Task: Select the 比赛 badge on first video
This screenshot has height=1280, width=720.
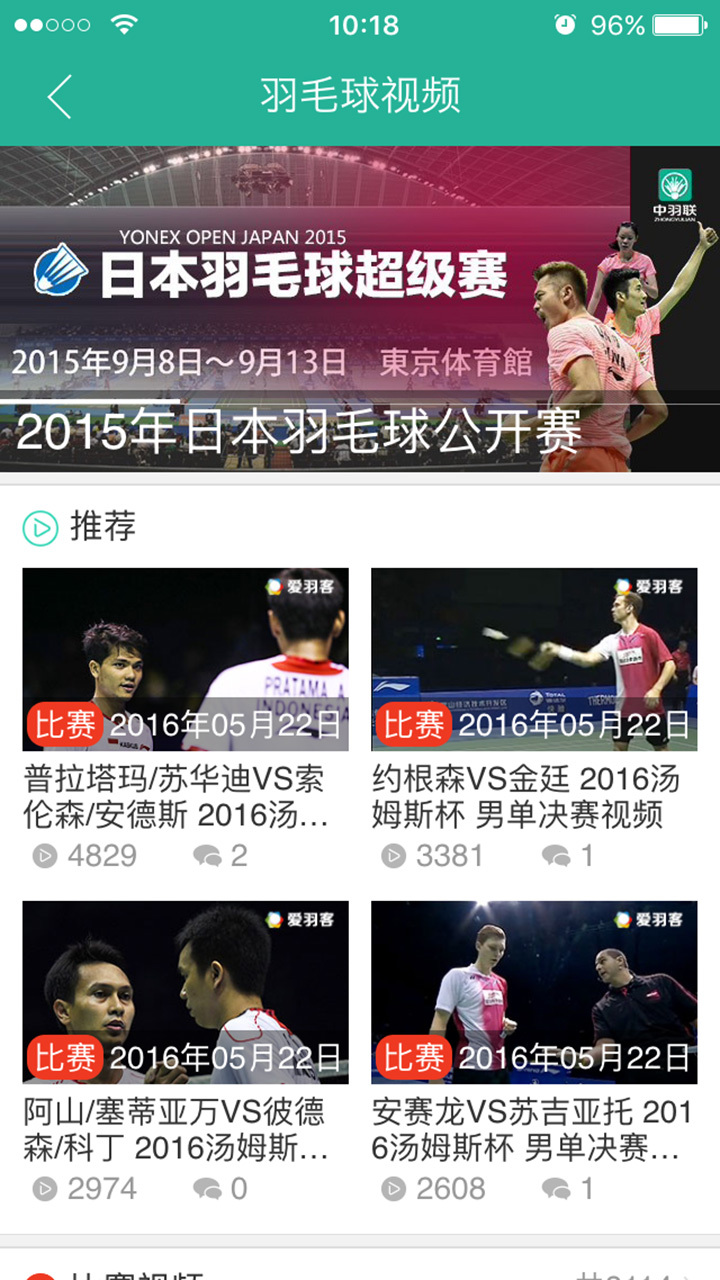Action: point(66,725)
